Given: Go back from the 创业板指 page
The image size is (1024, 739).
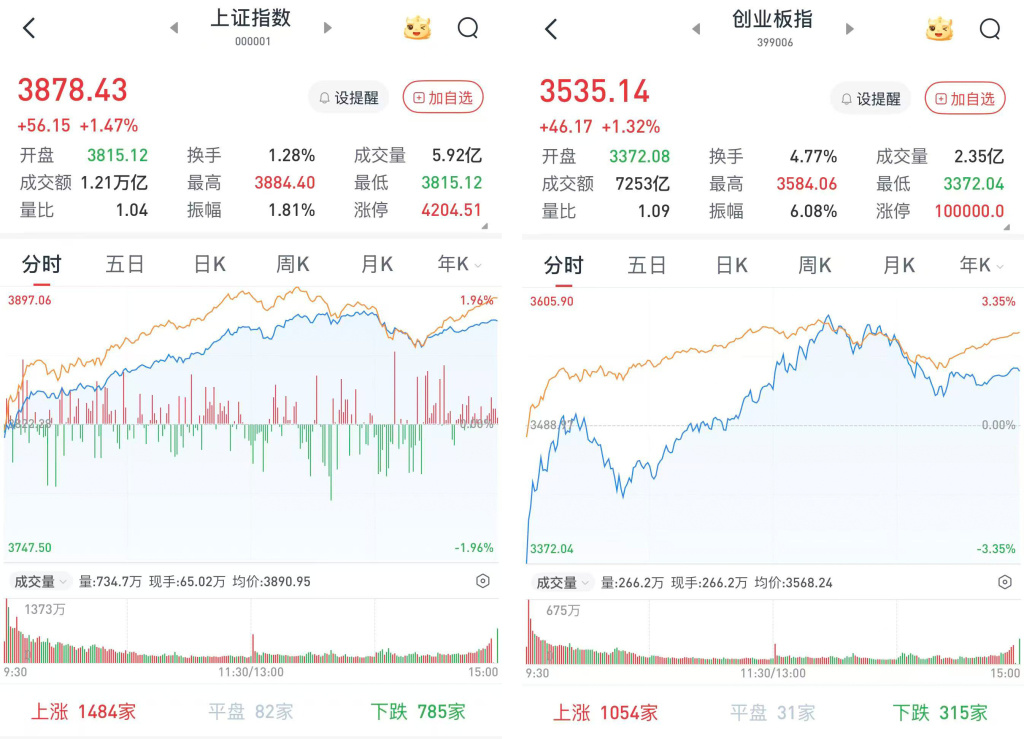Looking at the screenshot, I should pyautogui.click(x=551, y=29).
